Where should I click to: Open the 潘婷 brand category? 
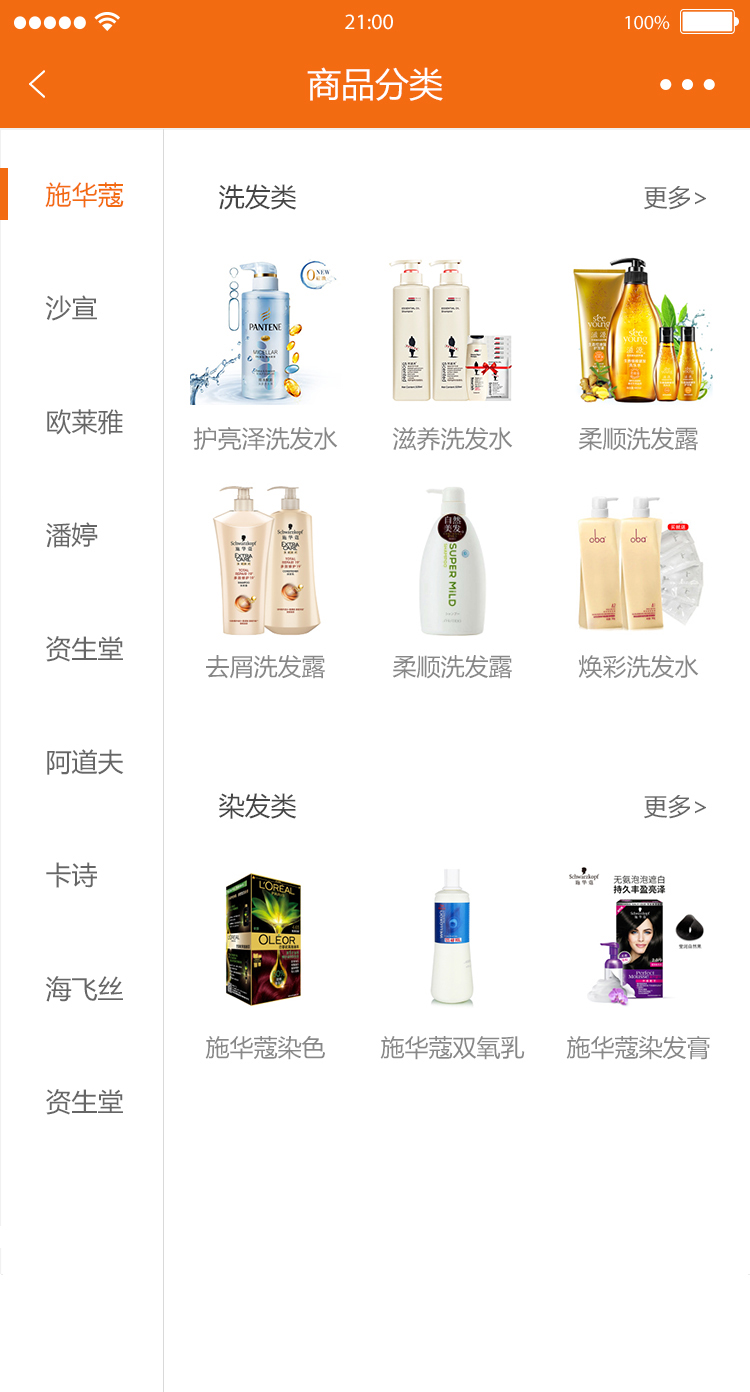tap(72, 535)
